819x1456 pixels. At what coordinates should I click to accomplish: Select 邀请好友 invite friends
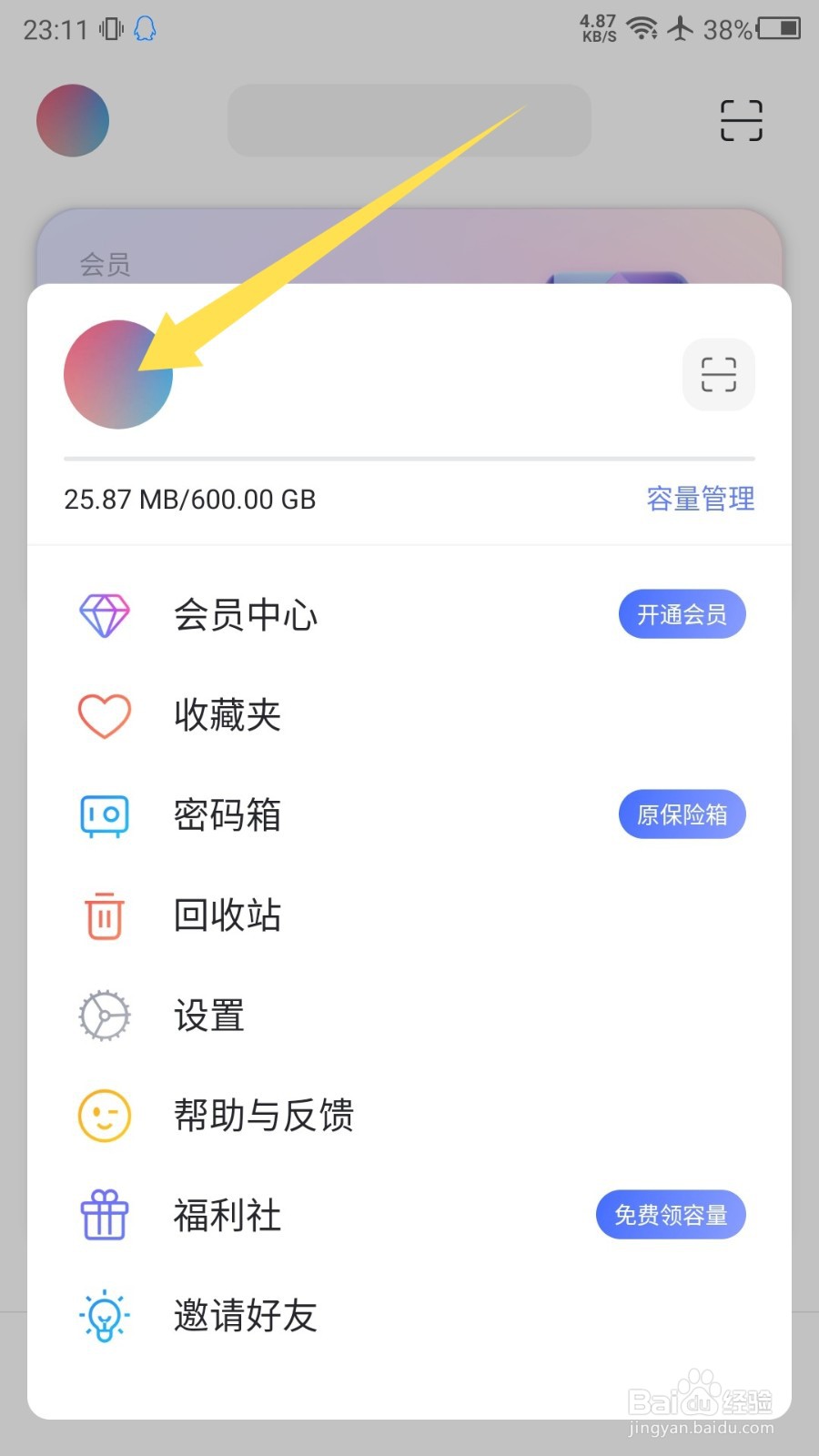click(409, 1316)
